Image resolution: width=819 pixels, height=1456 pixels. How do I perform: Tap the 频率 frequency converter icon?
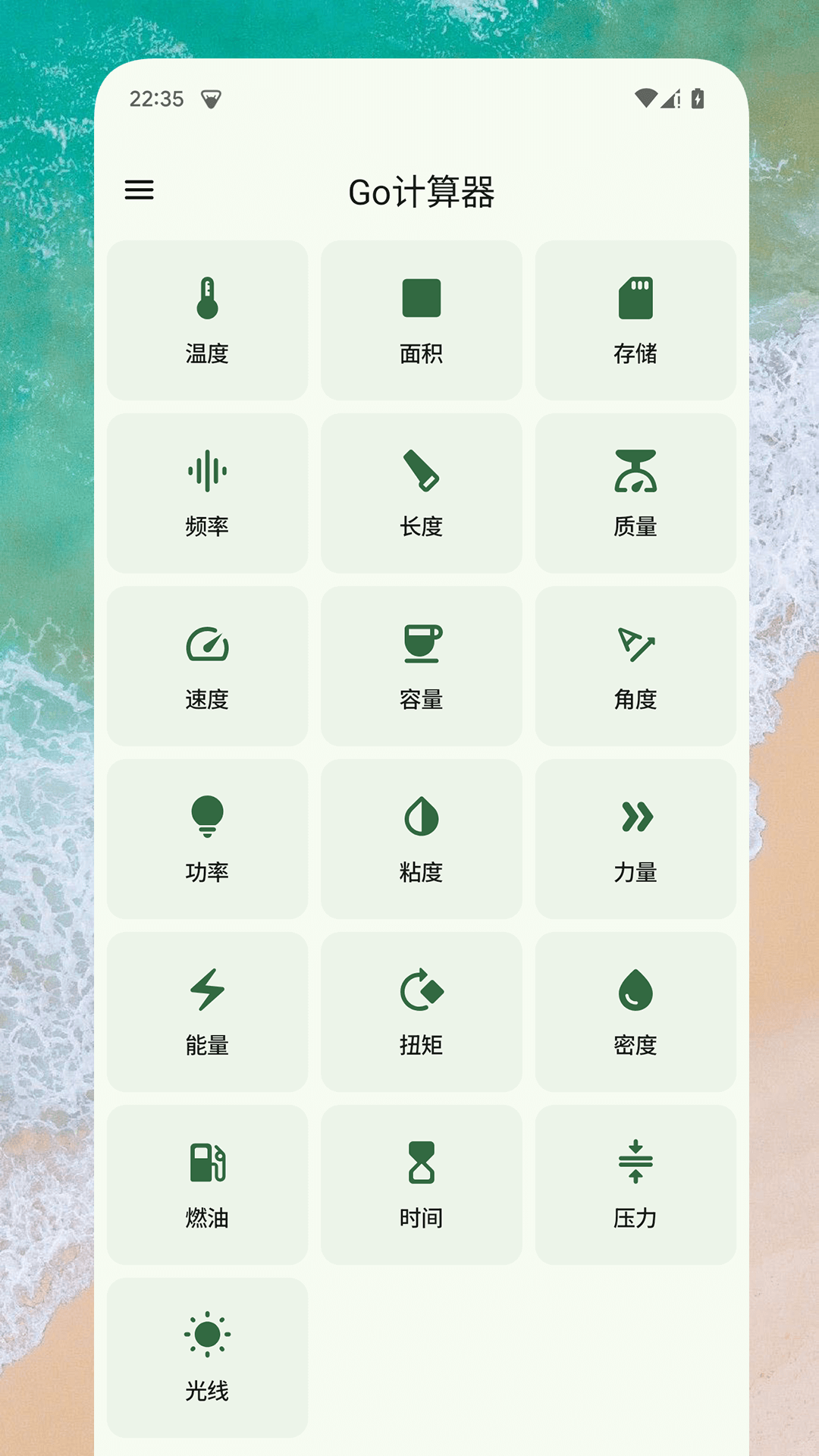click(207, 491)
